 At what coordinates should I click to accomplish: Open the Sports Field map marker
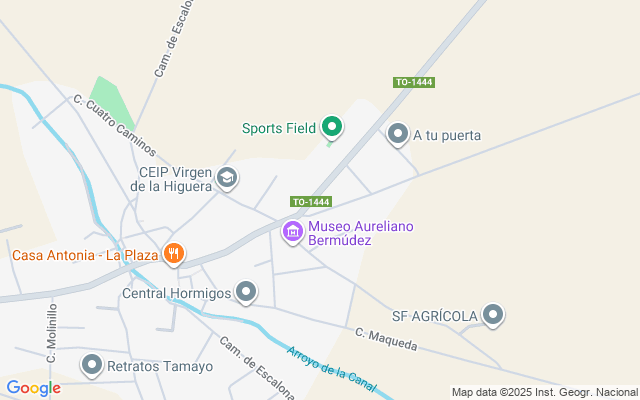pos(332,127)
